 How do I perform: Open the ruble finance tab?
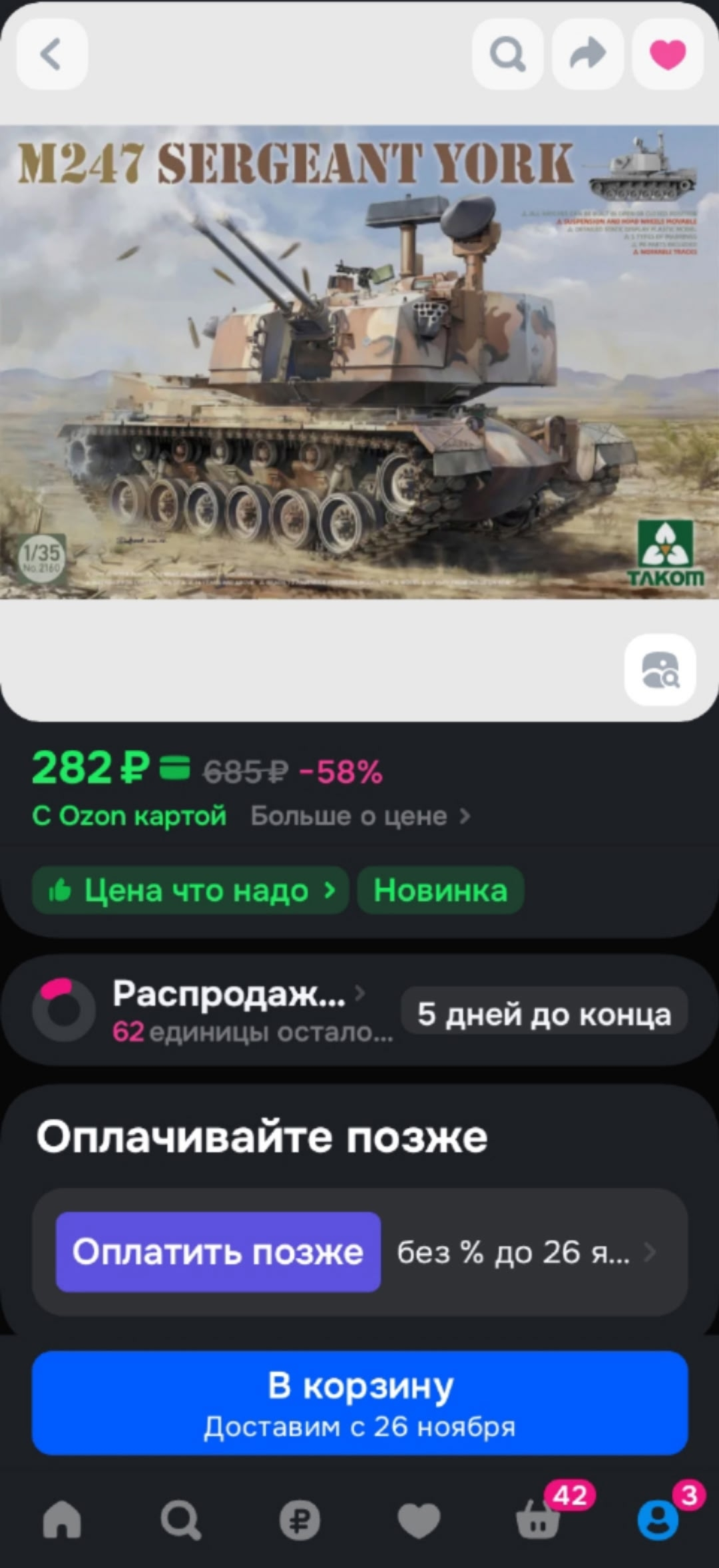pyautogui.click(x=300, y=1520)
